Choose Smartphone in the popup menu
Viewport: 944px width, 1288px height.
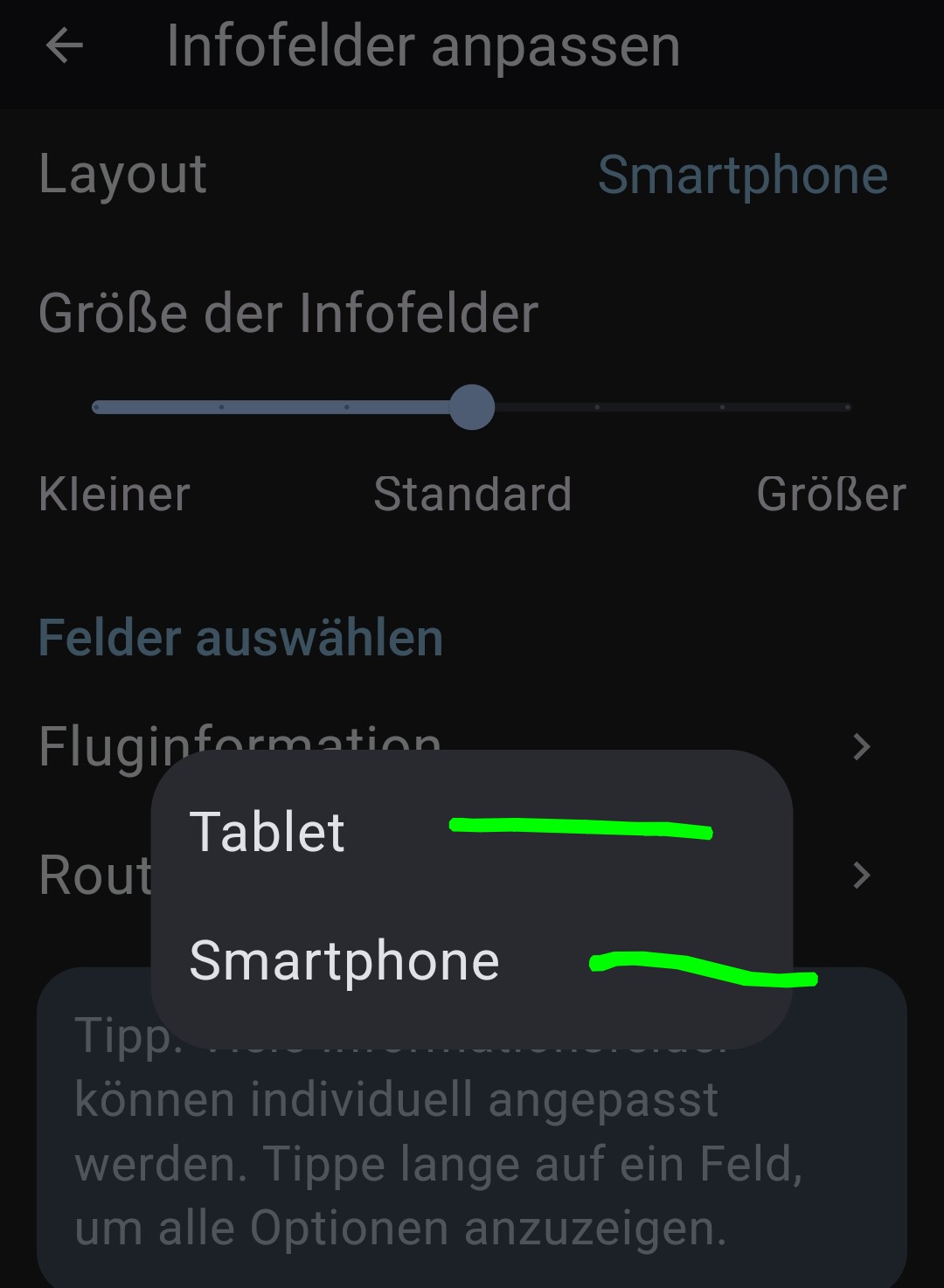point(344,961)
